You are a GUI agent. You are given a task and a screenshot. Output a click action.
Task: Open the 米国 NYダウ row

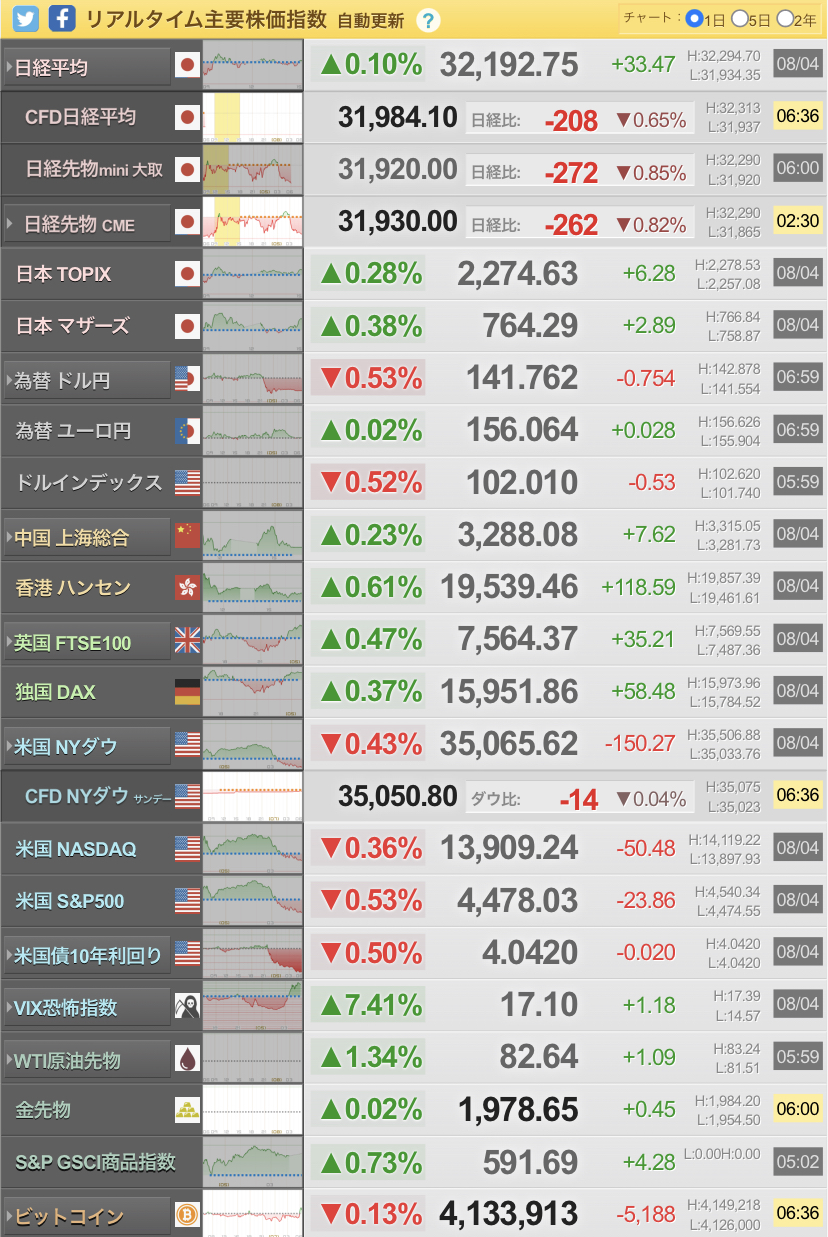click(x=87, y=746)
